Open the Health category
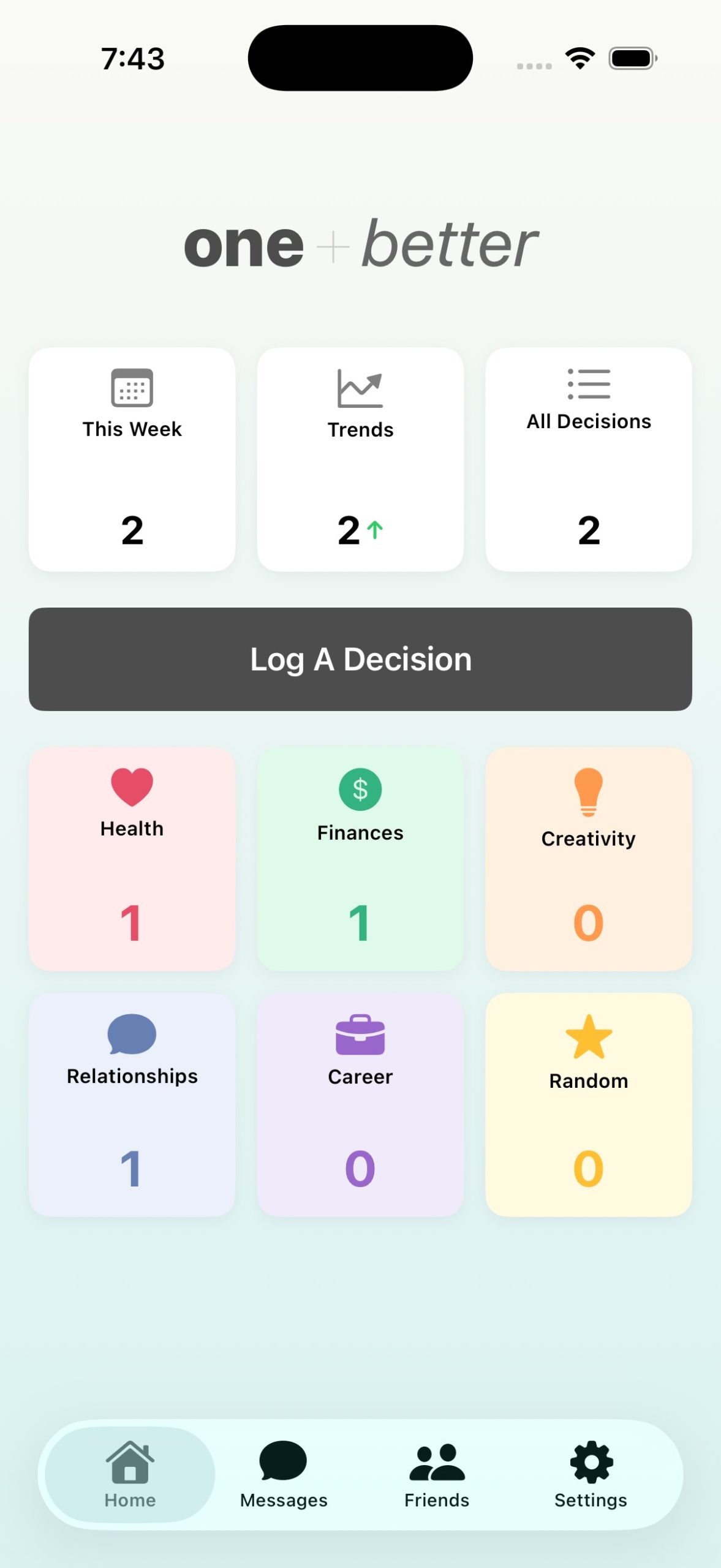The width and height of the screenshot is (721, 1568). [x=132, y=858]
